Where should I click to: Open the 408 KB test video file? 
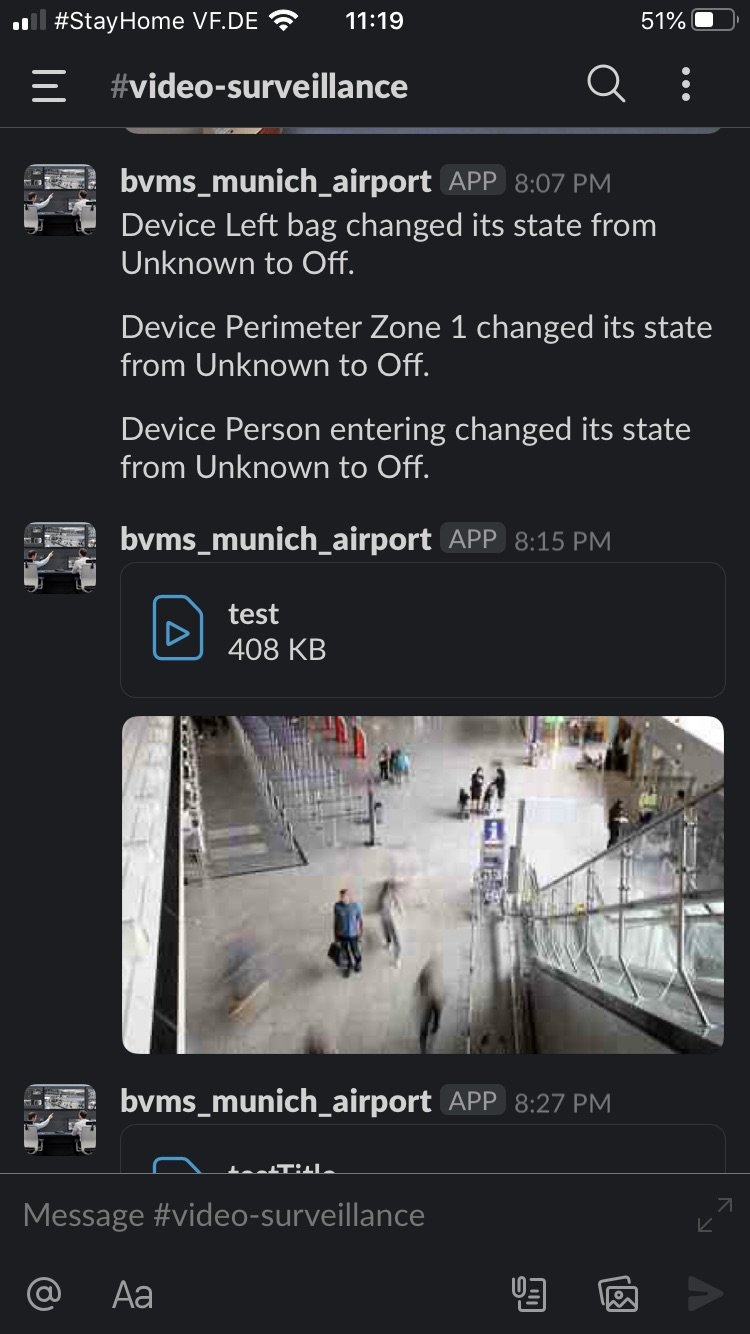[x=422, y=630]
